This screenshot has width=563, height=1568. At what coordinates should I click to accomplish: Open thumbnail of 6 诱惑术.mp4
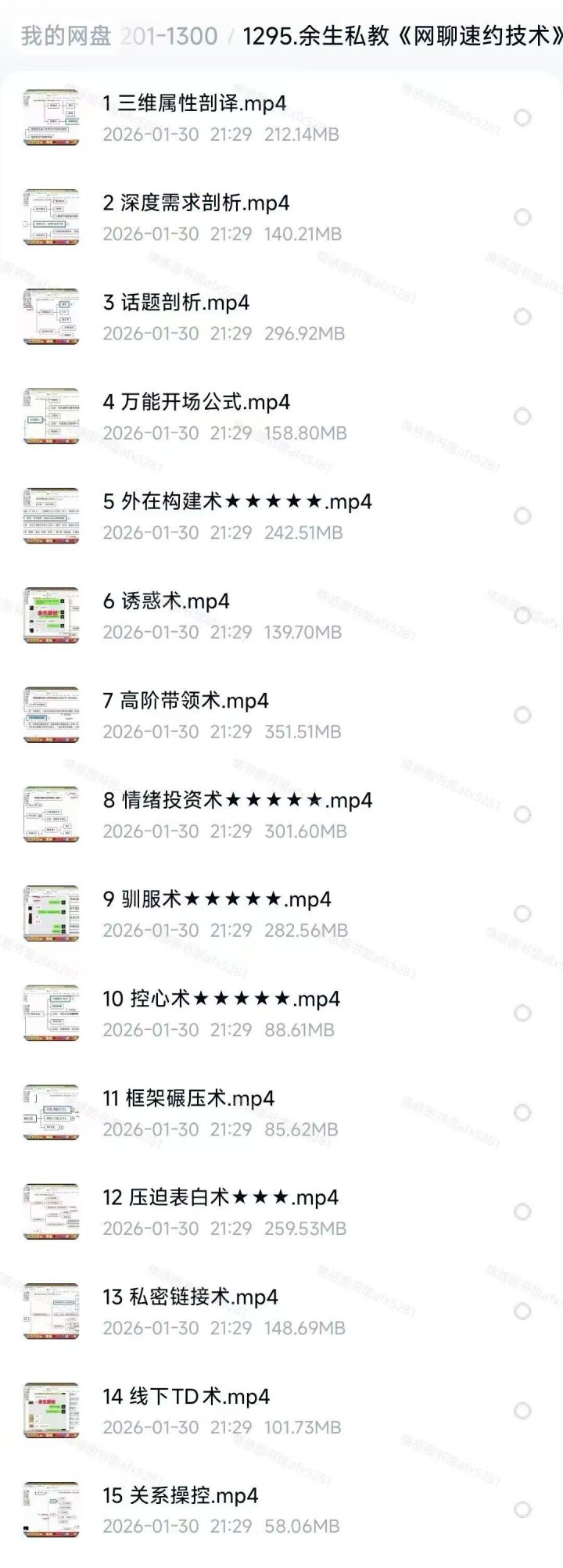(51, 614)
